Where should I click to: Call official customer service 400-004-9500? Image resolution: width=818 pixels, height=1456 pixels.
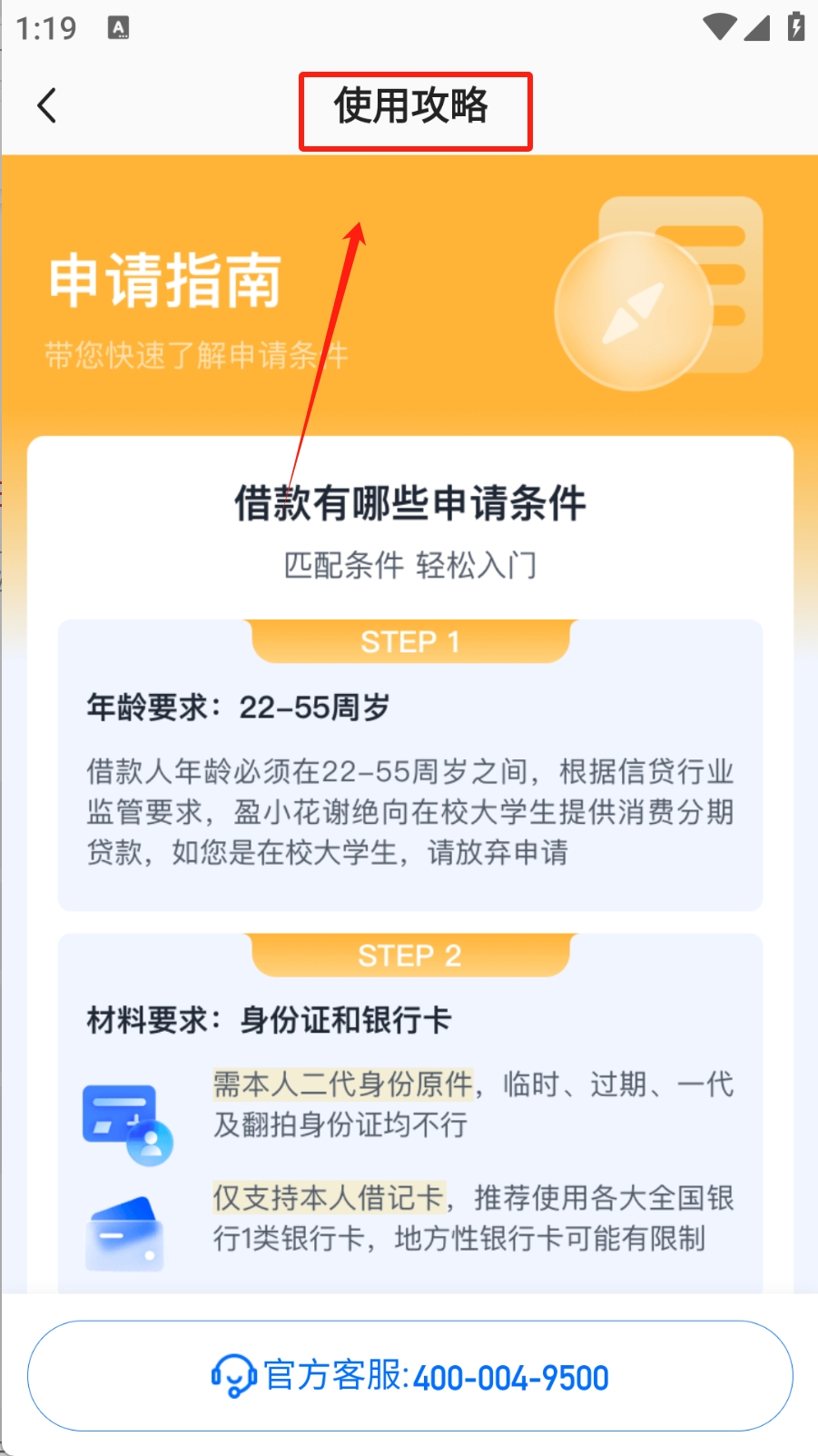click(x=410, y=1376)
